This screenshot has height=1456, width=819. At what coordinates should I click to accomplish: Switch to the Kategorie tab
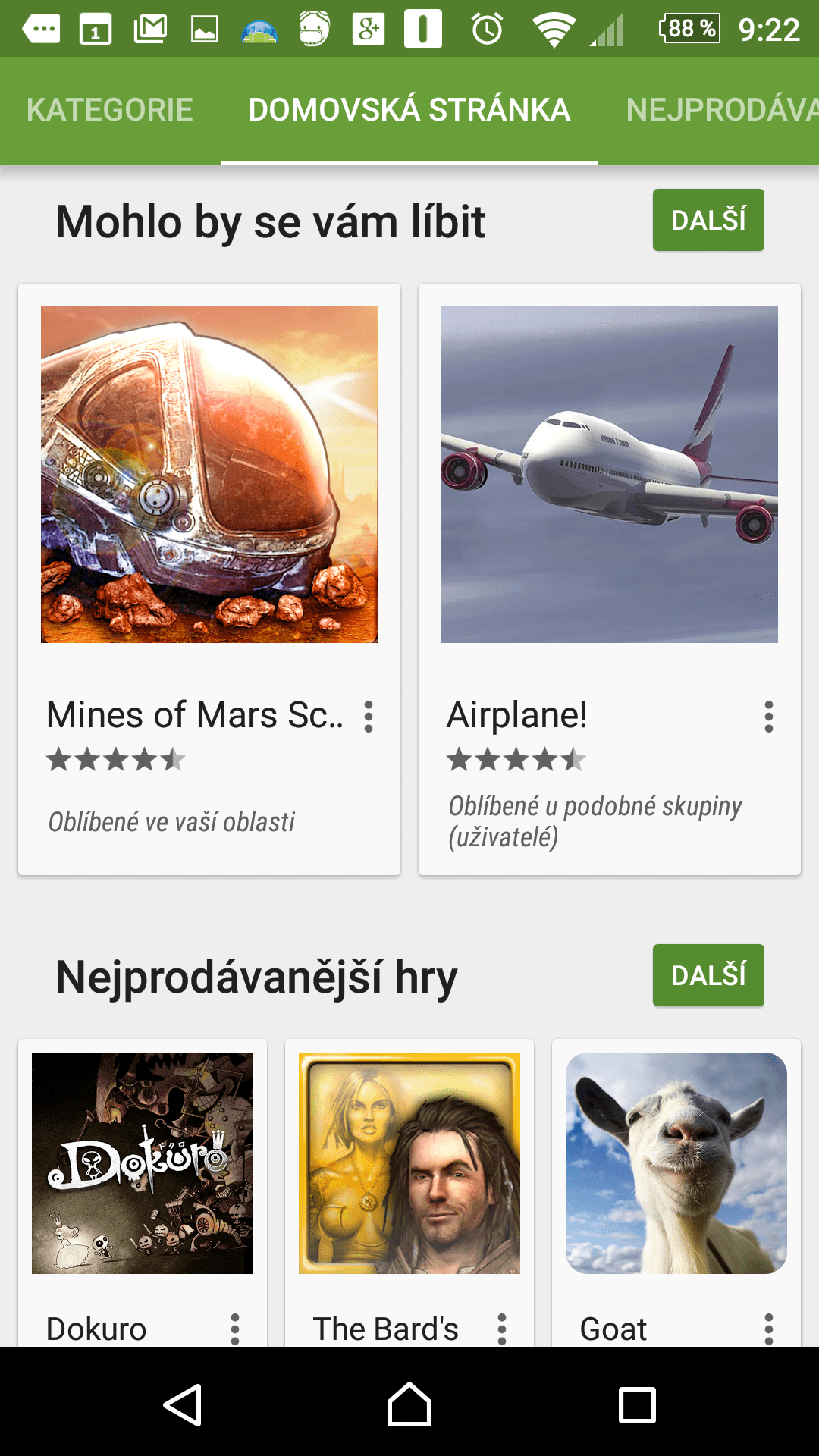[110, 110]
